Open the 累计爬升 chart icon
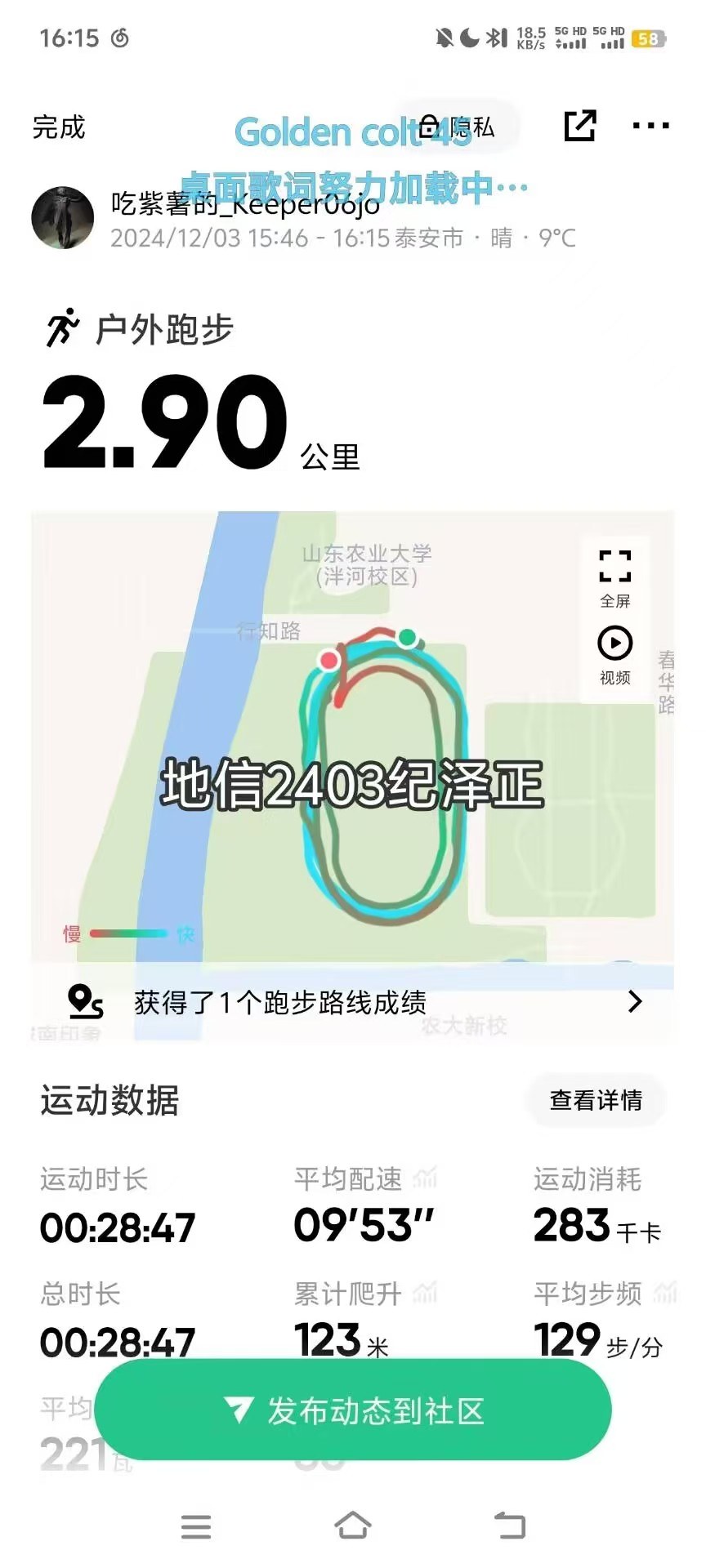The image size is (706, 1568). point(425,1293)
